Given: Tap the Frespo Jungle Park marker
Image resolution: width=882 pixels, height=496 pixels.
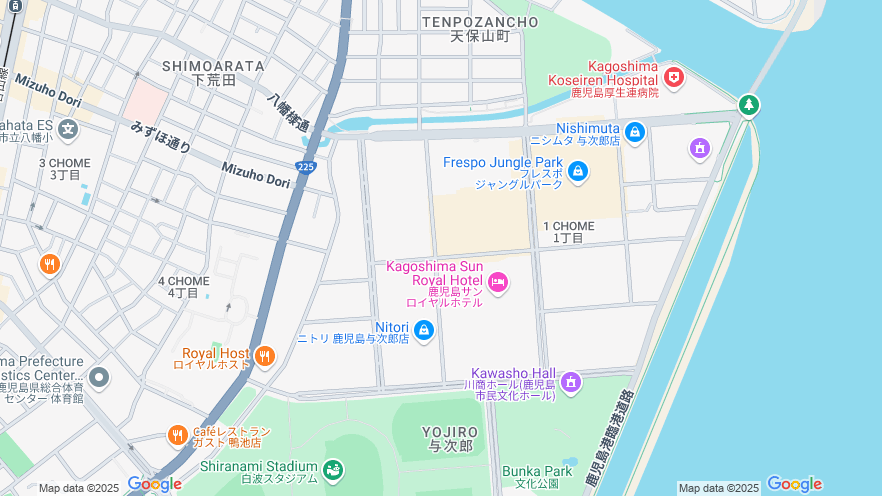Looking at the screenshot, I should pos(577,172).
